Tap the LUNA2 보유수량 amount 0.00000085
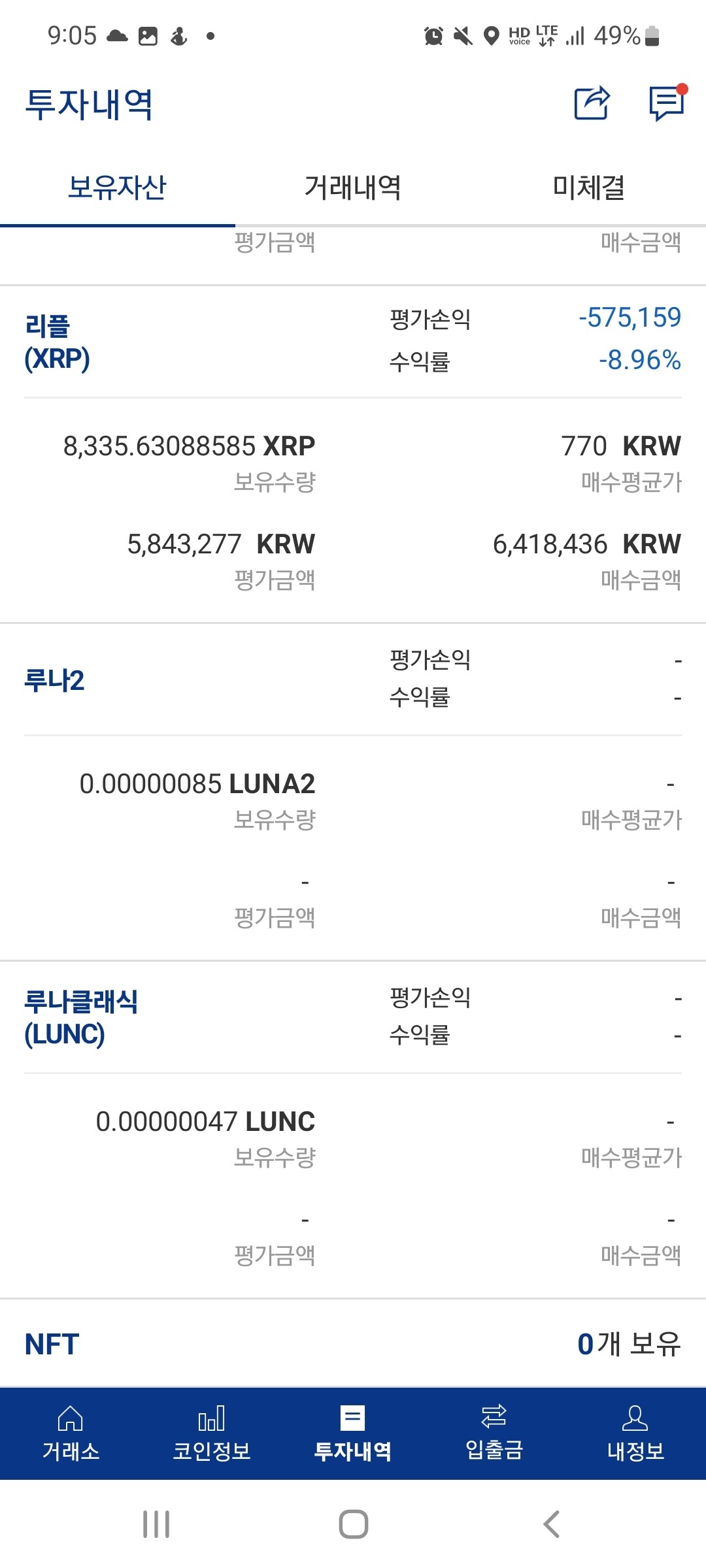Viewport: 706px width, 1568px height. [150, 784]
